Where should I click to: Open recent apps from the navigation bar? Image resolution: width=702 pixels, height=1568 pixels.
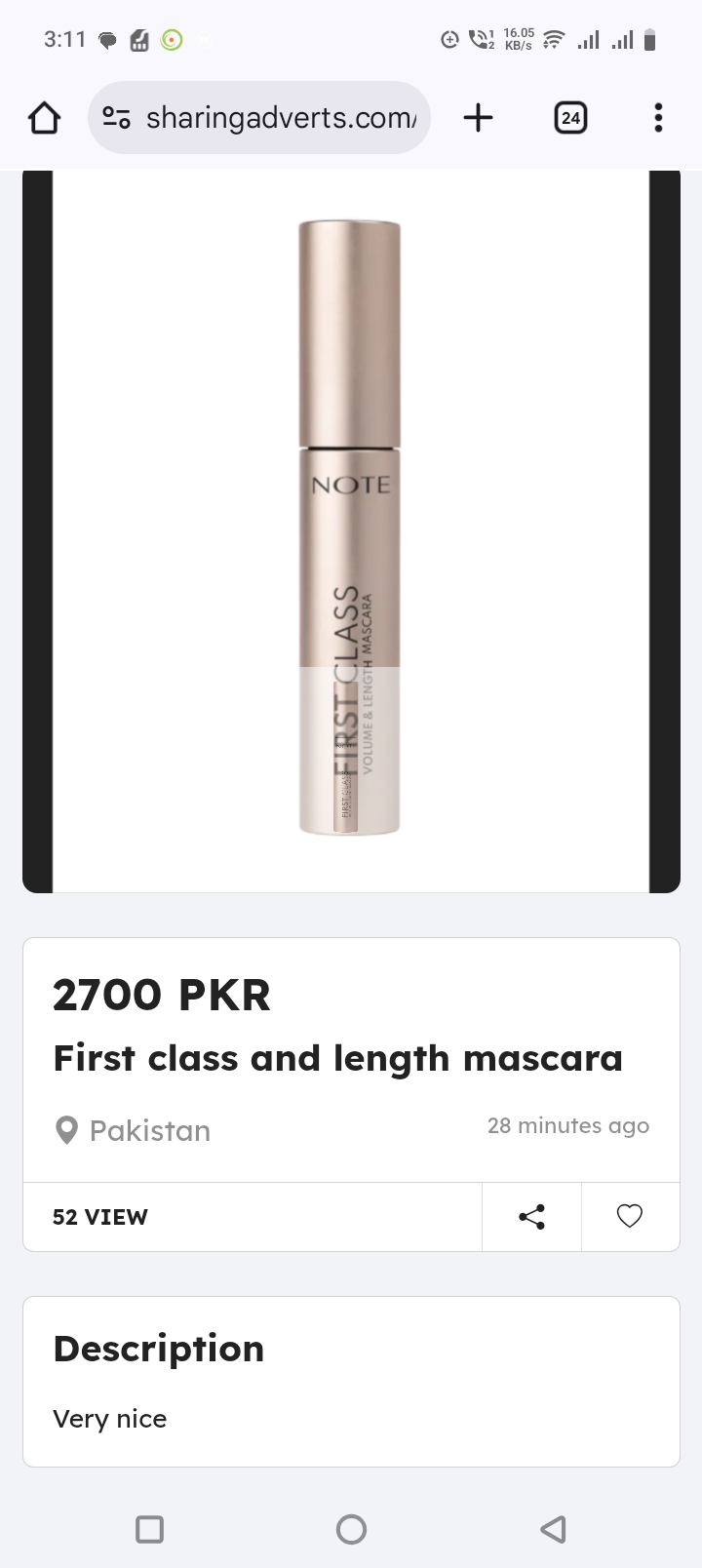pos(149,1528)
